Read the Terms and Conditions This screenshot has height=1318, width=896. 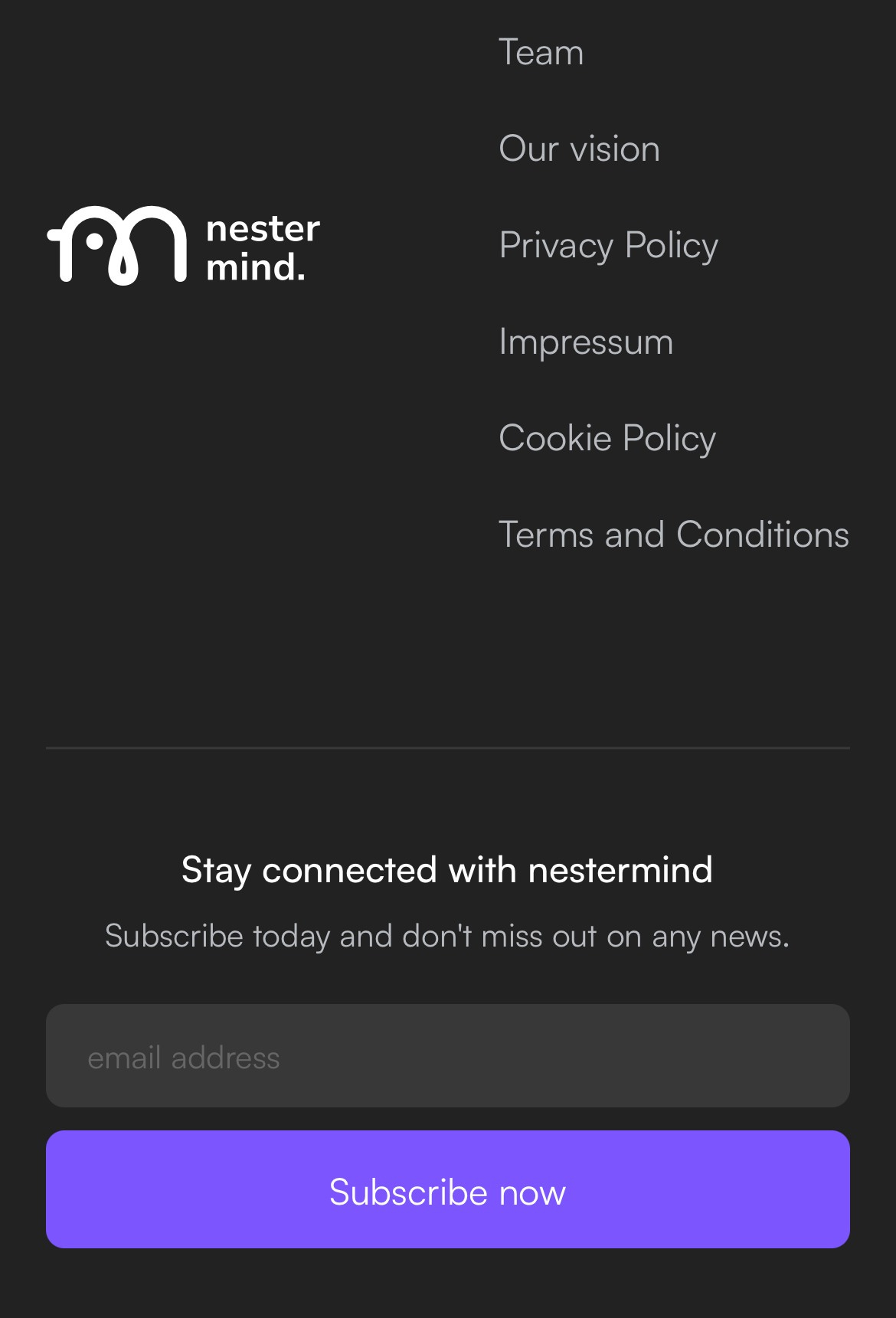coord(674,535)
